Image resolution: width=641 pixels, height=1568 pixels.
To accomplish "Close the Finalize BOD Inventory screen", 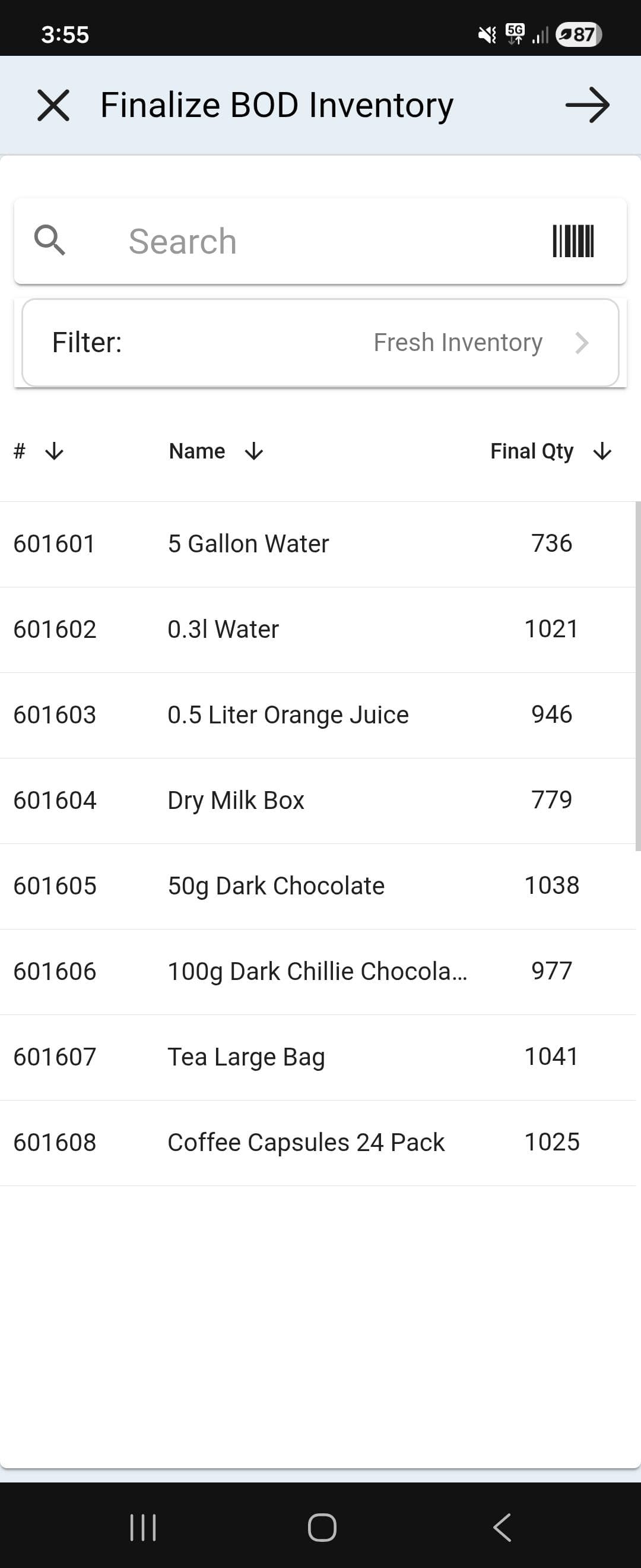I will coord(53,104).
